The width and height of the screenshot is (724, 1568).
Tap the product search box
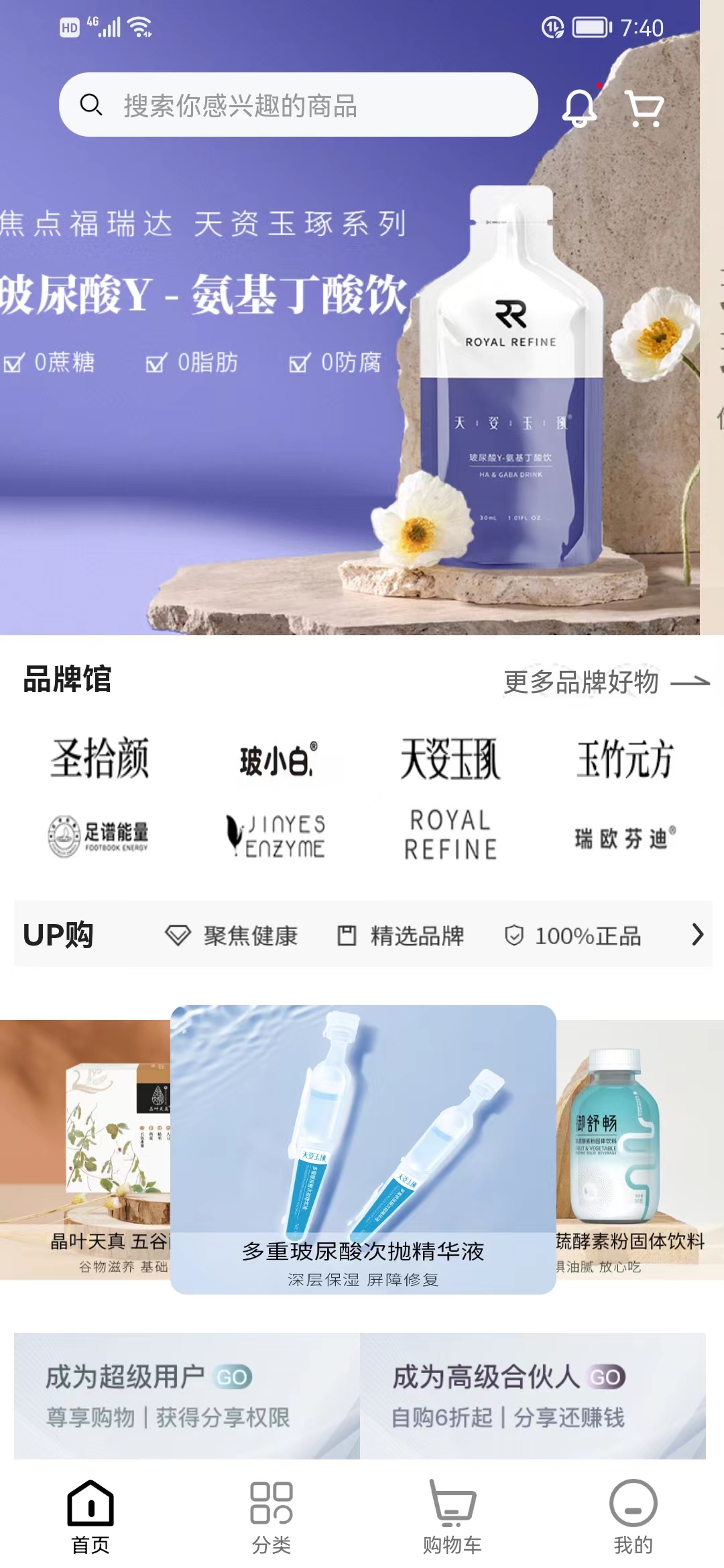pos(298,105)
